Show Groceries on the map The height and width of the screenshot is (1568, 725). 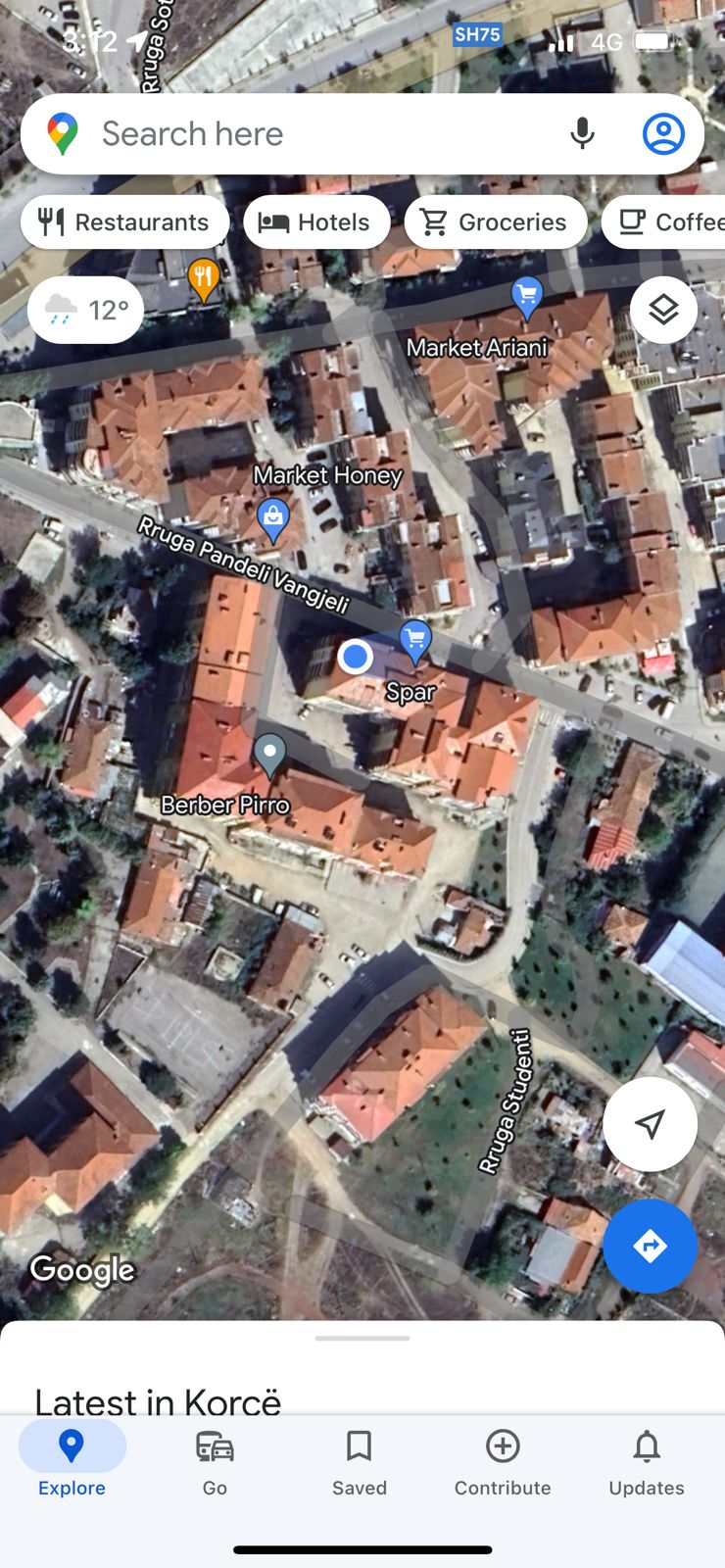click(x=495, y=222)
